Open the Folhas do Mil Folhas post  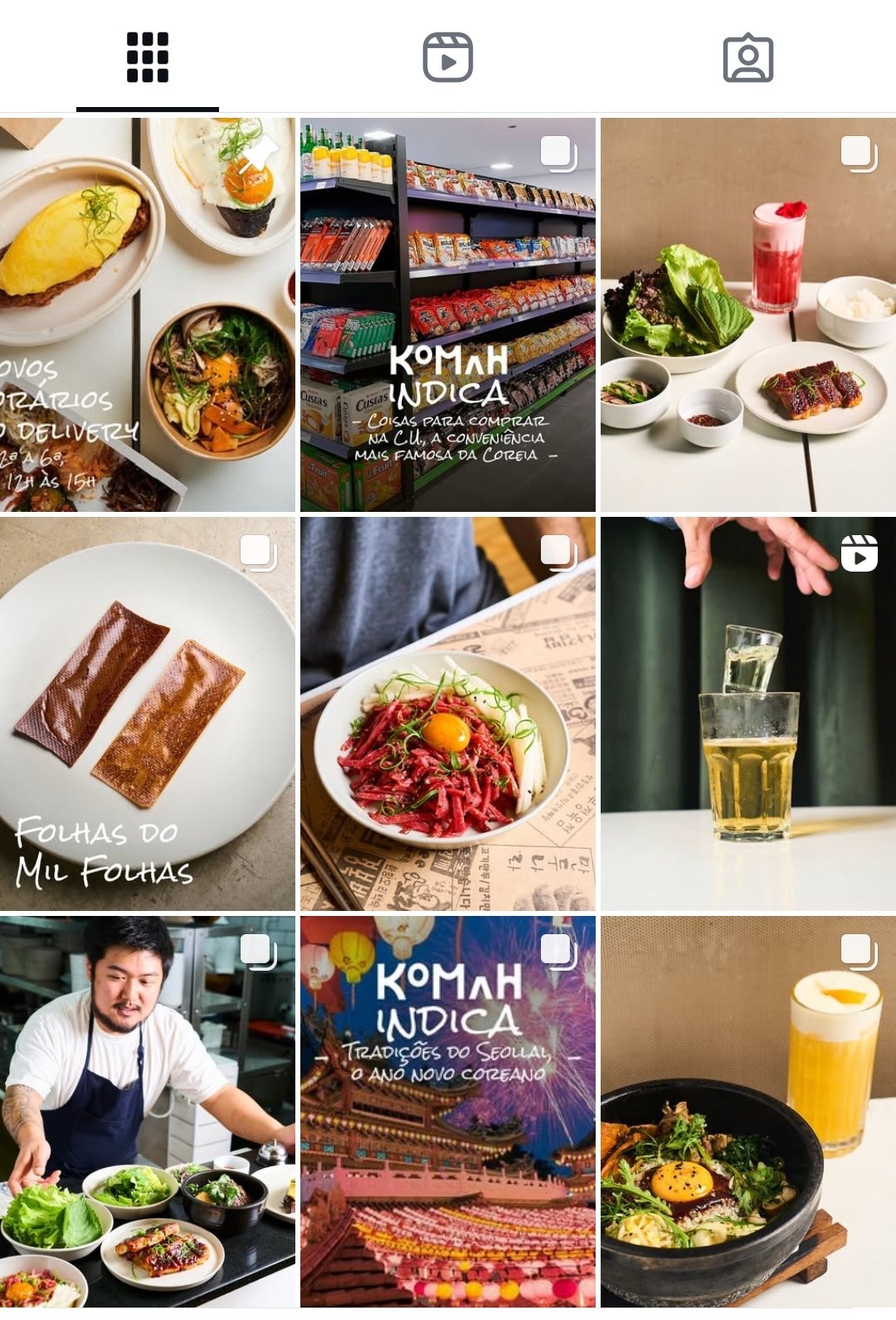tap(148, 714)
